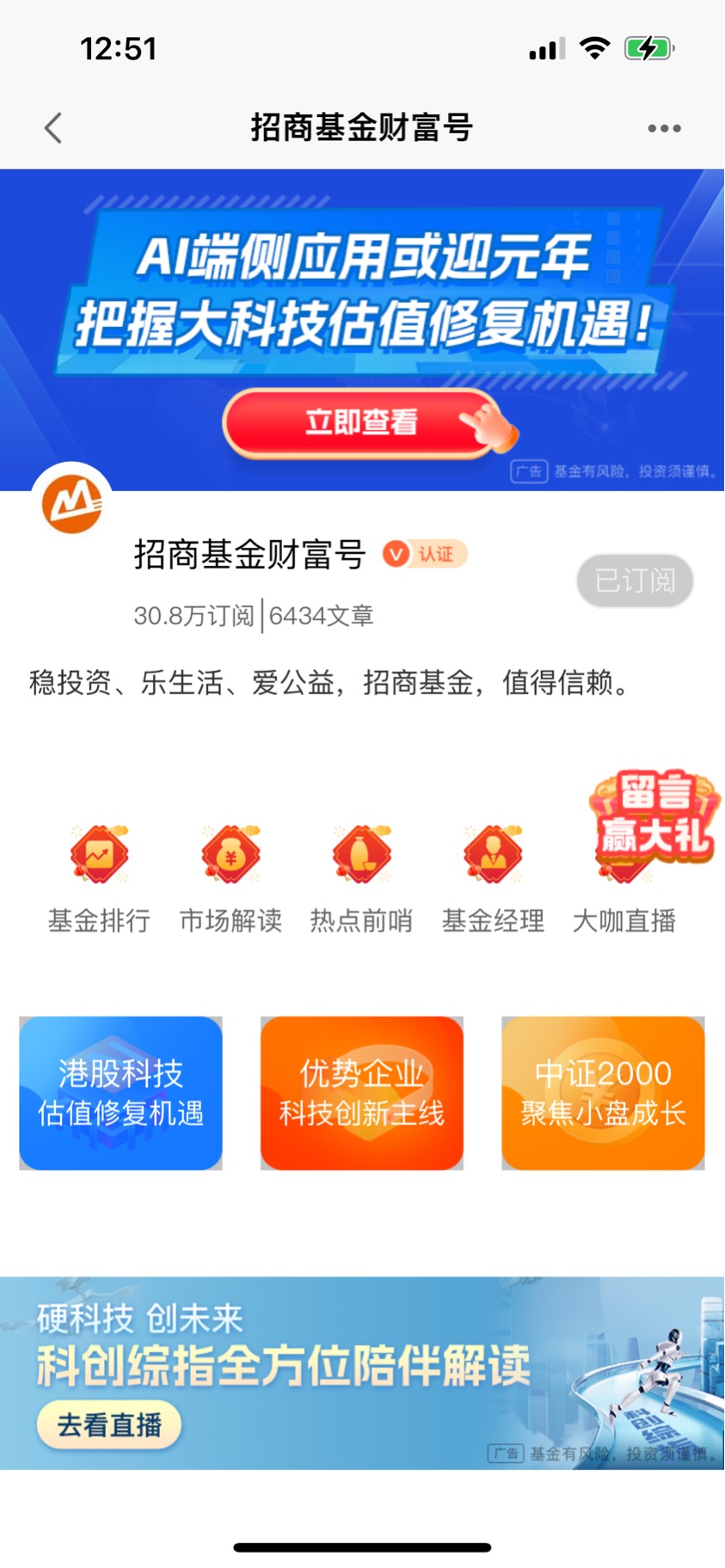Open the 优势企业 tech innovation card

tap(361, 1093)
